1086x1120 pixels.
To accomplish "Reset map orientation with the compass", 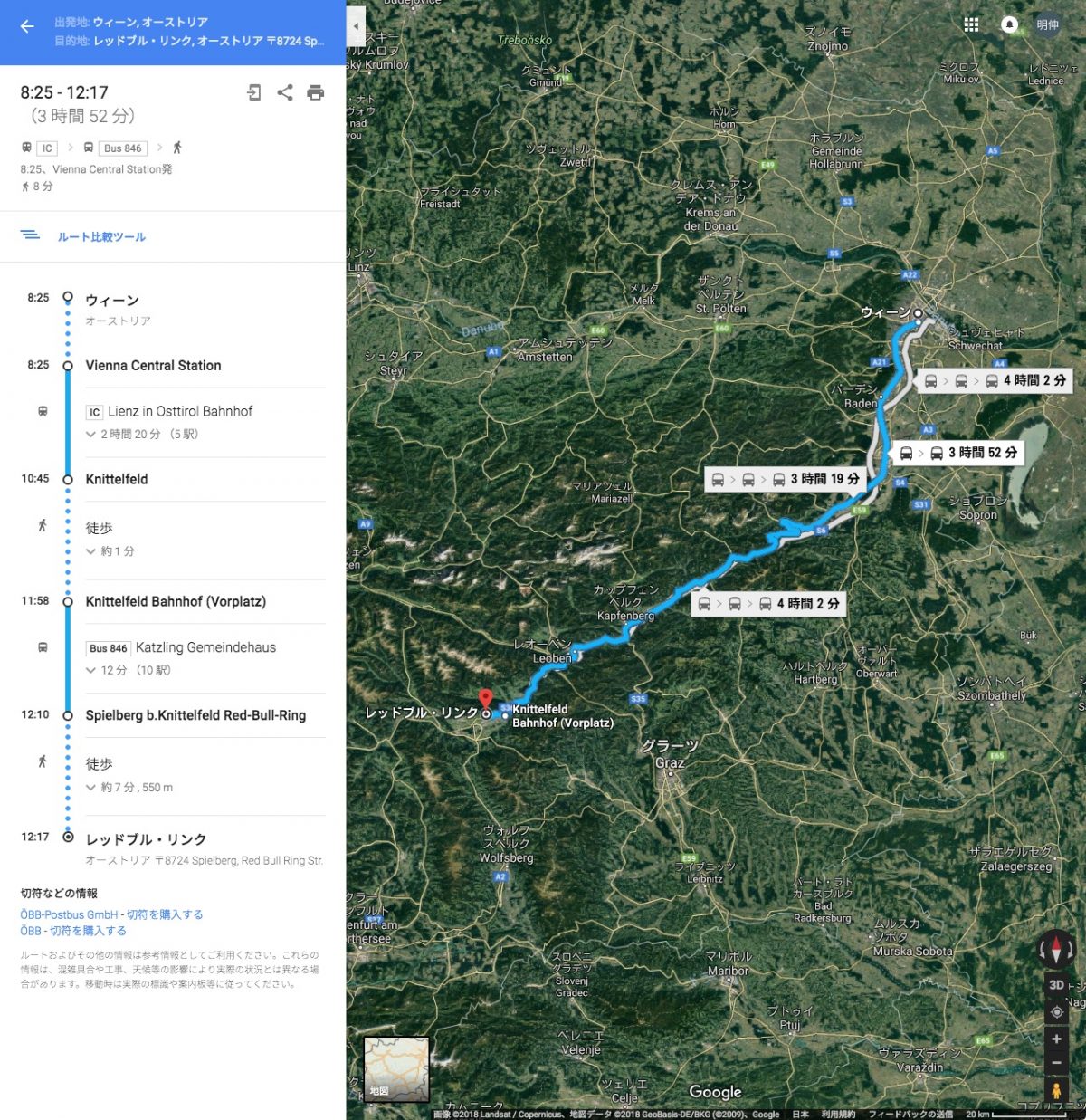I will [1055, 950].
